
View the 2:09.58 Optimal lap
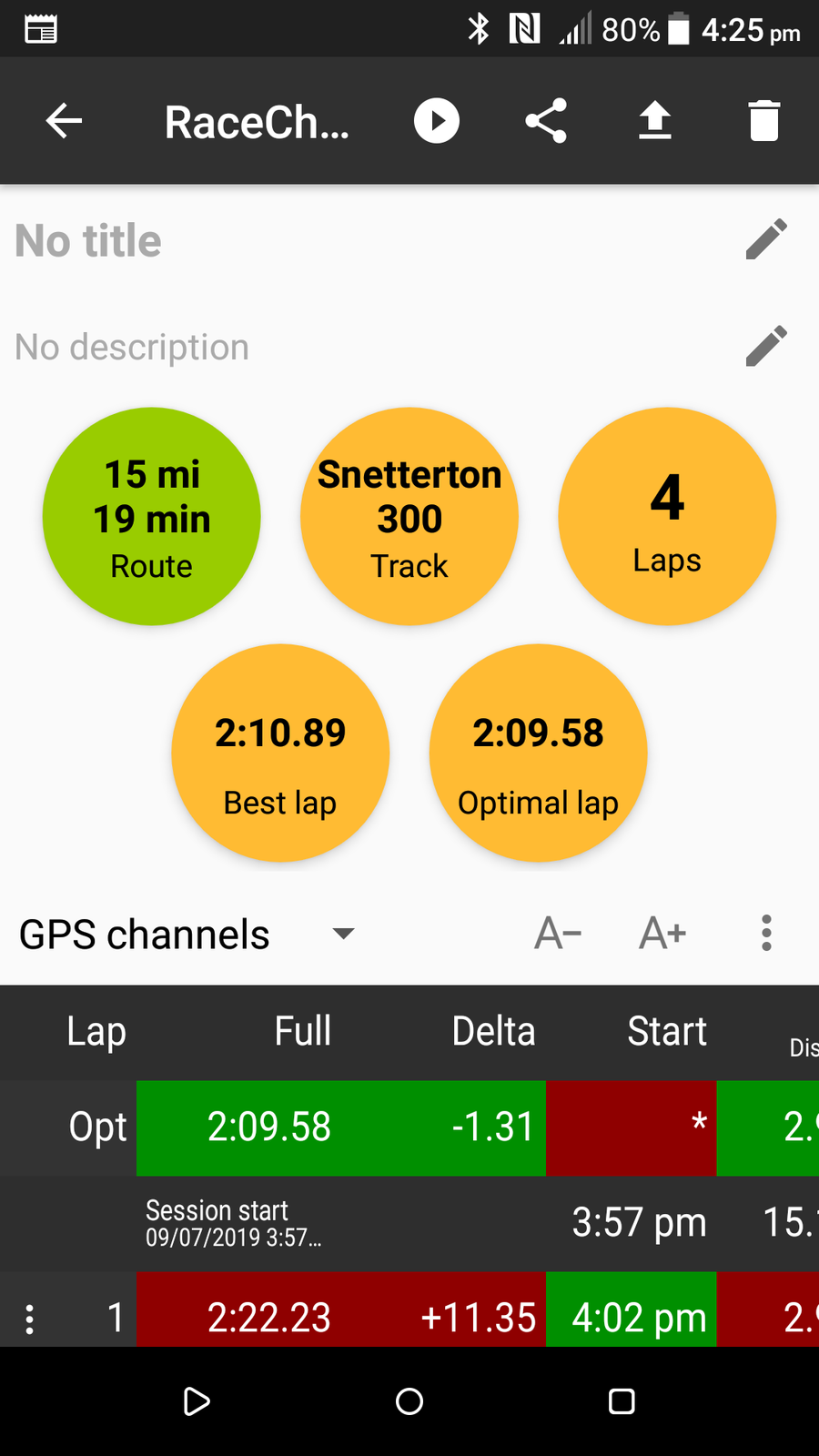pyautogui.click(x=538, y=753)
